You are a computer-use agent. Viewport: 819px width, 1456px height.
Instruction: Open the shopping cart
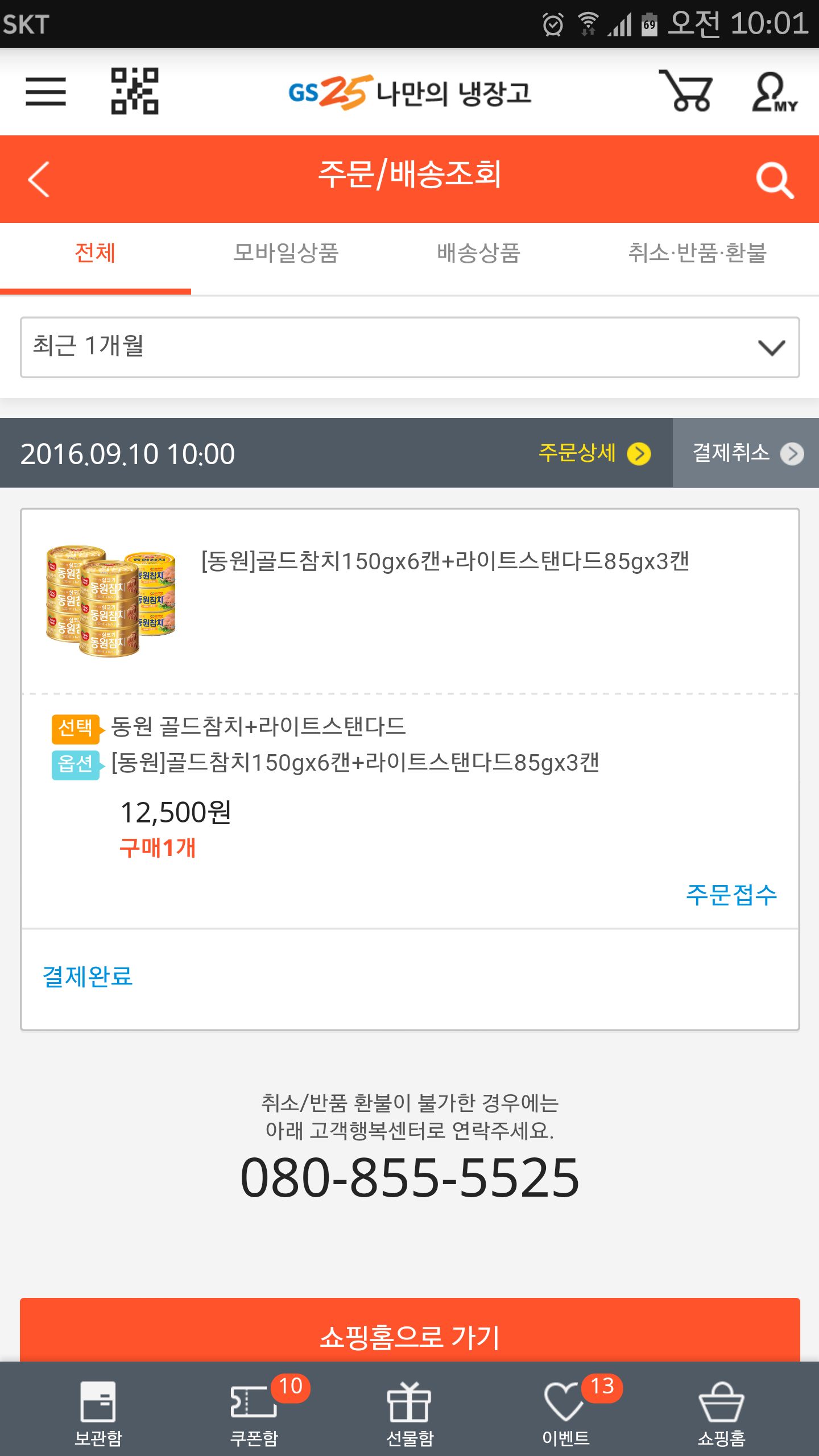pyautogui.click(x=685, y=91)
